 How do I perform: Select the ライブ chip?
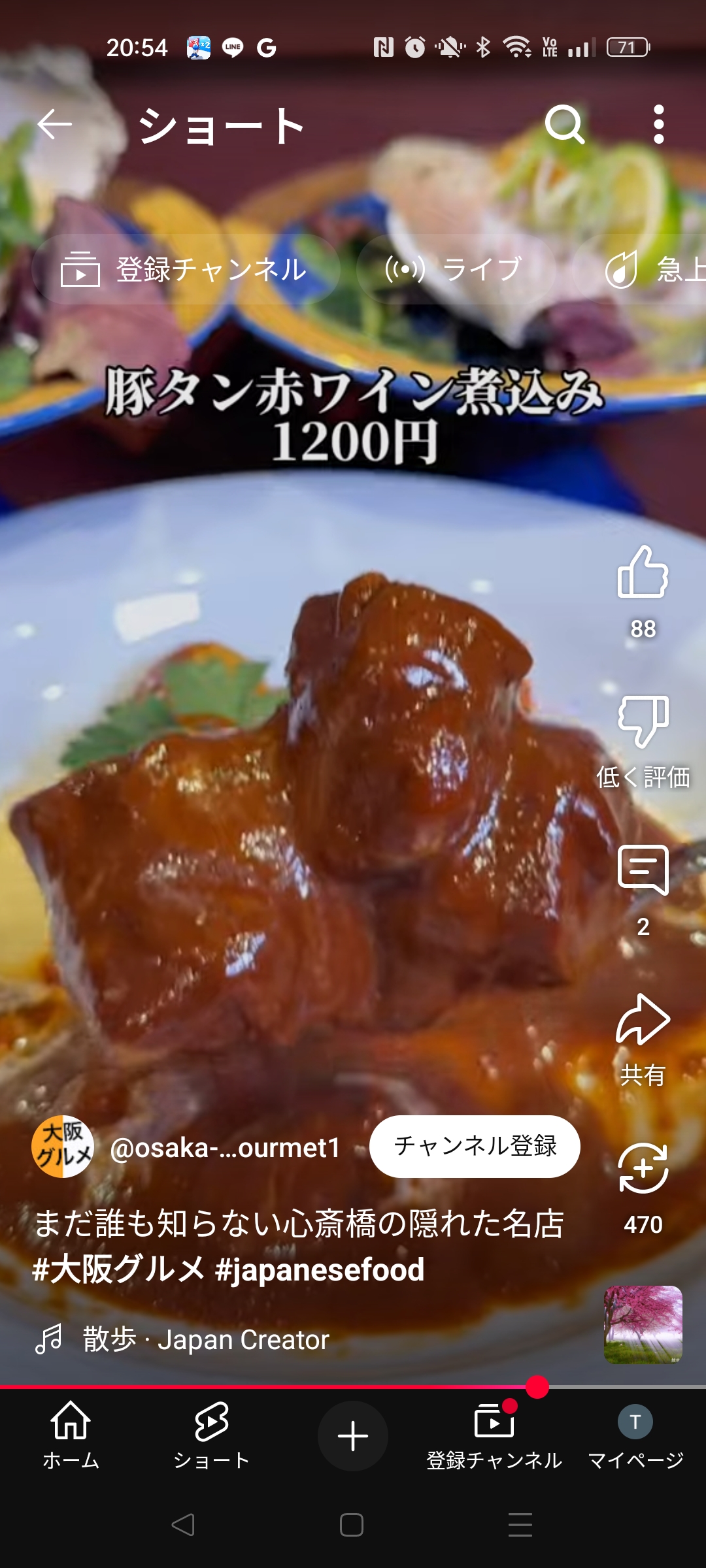pos(456,269)
